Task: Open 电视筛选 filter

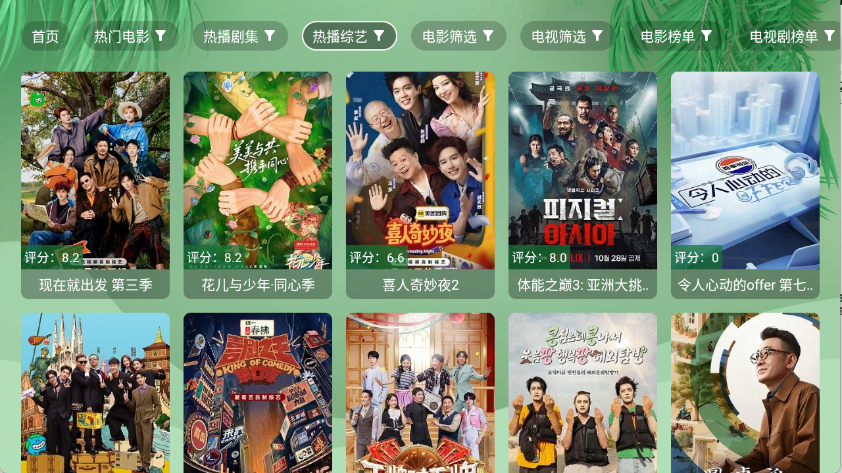Action: (x=567, y=36)
